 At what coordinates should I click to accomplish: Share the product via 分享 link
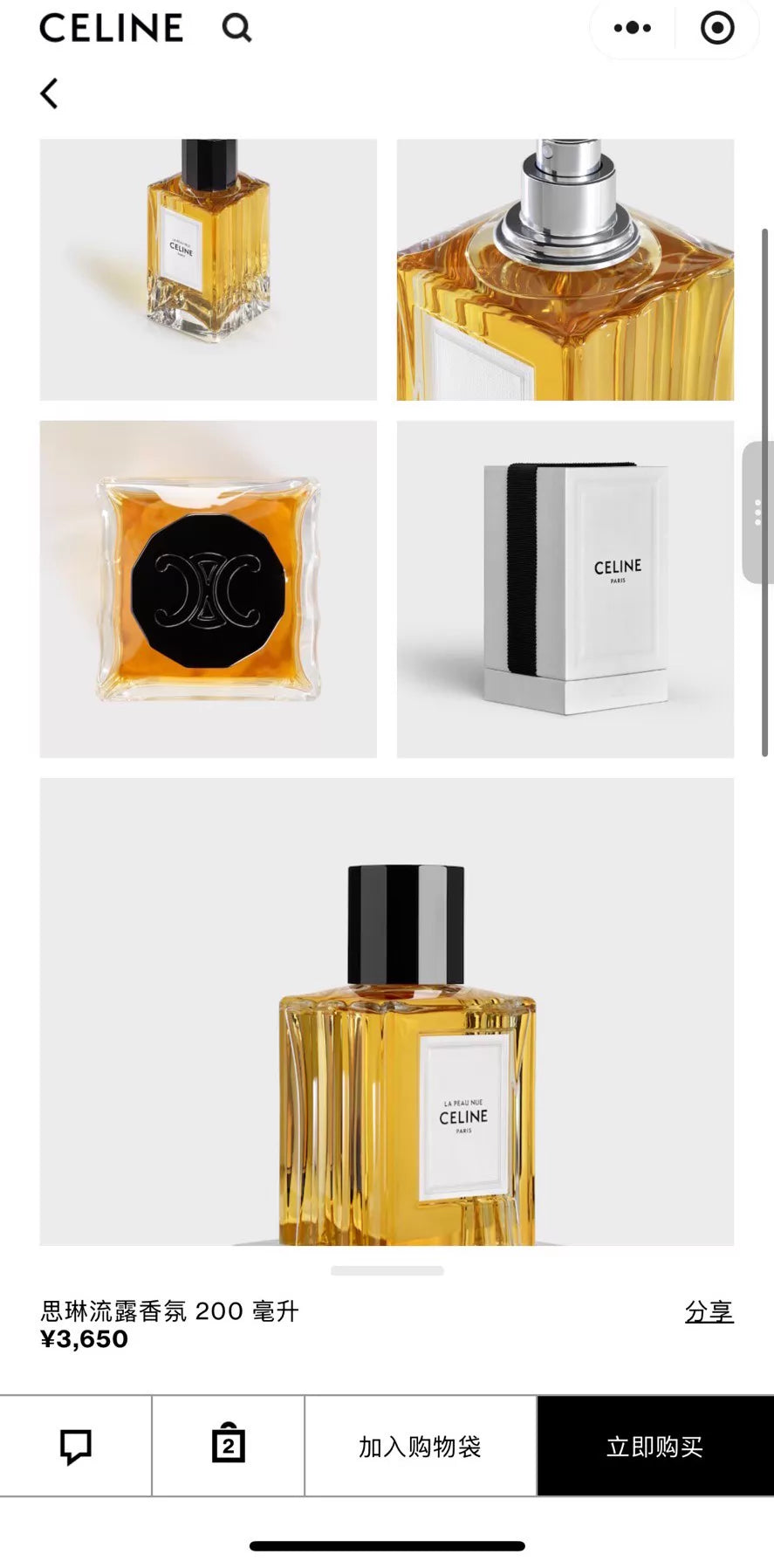coord(710,1311)
